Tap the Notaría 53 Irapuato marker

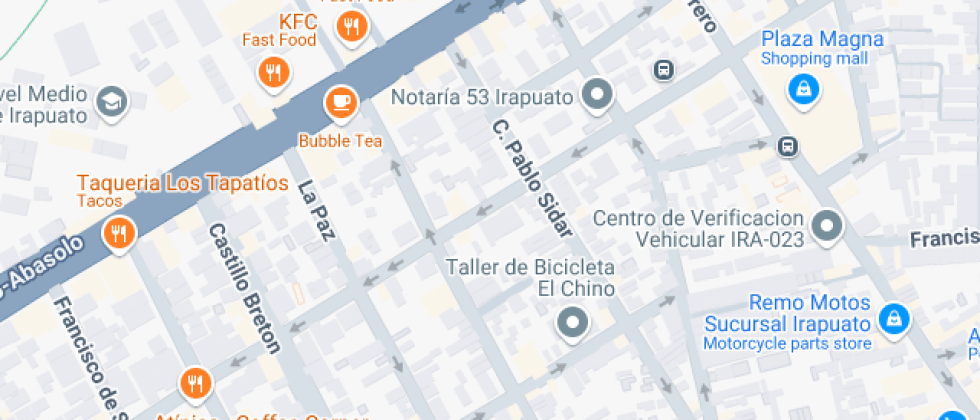pos(598,95)
